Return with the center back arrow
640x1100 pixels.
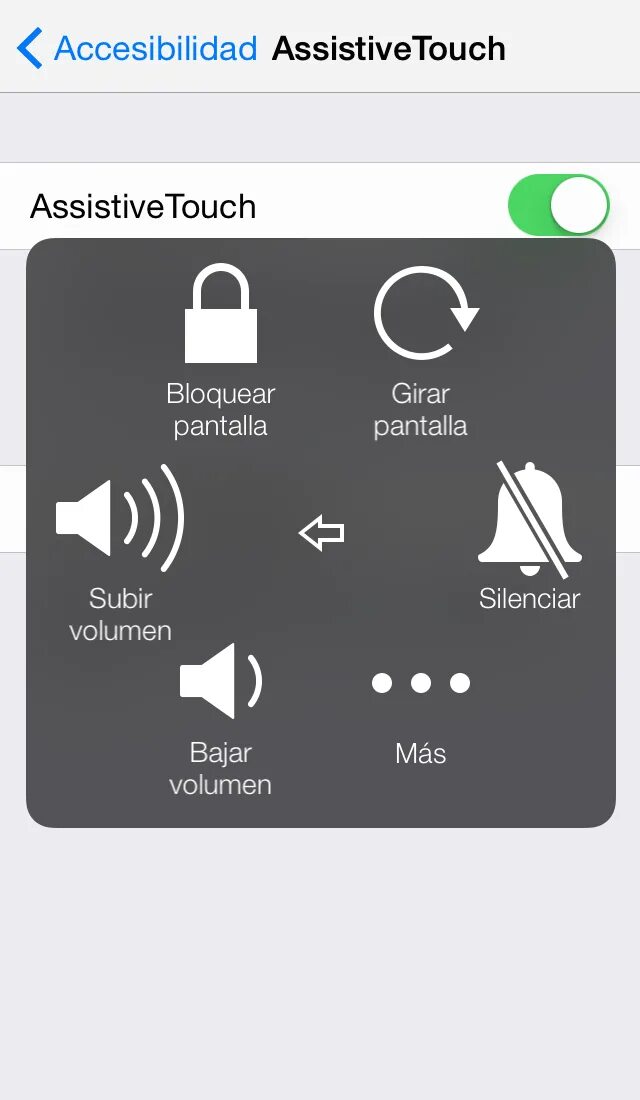pyautogui.click(x=321, y=533)
